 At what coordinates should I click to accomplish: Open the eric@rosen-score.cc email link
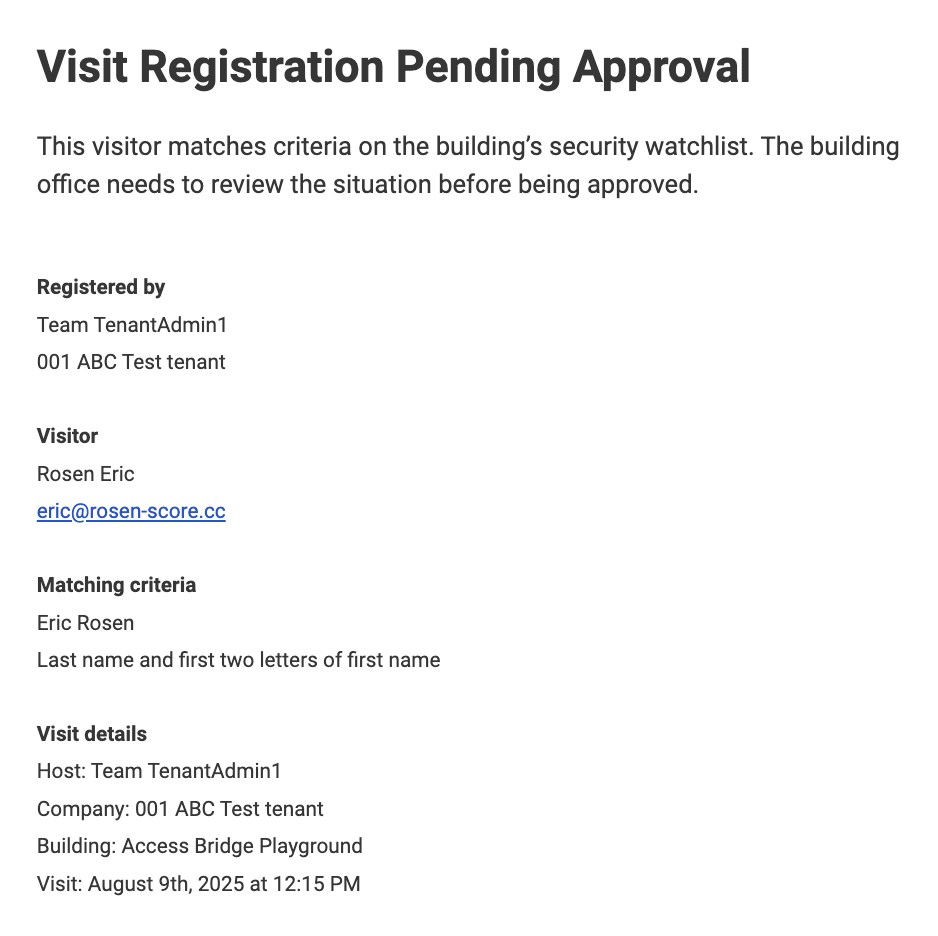131,512
